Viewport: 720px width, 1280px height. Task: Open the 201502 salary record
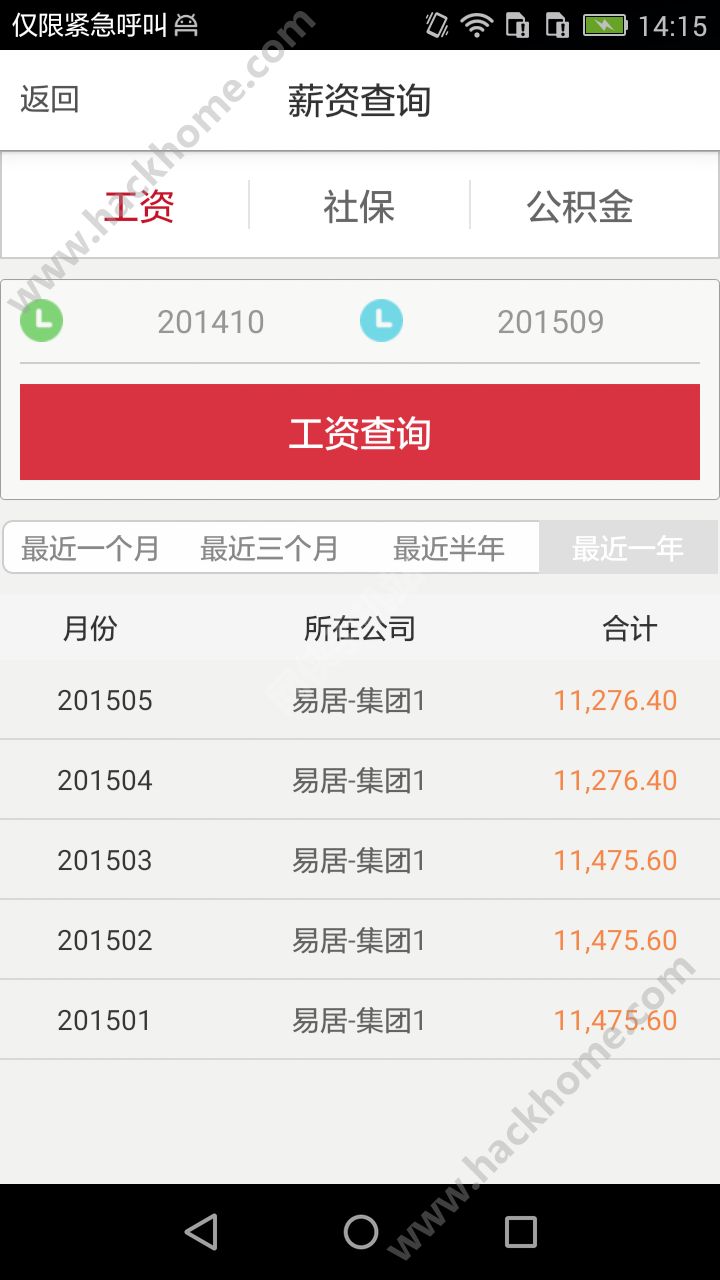pos(360,940)
